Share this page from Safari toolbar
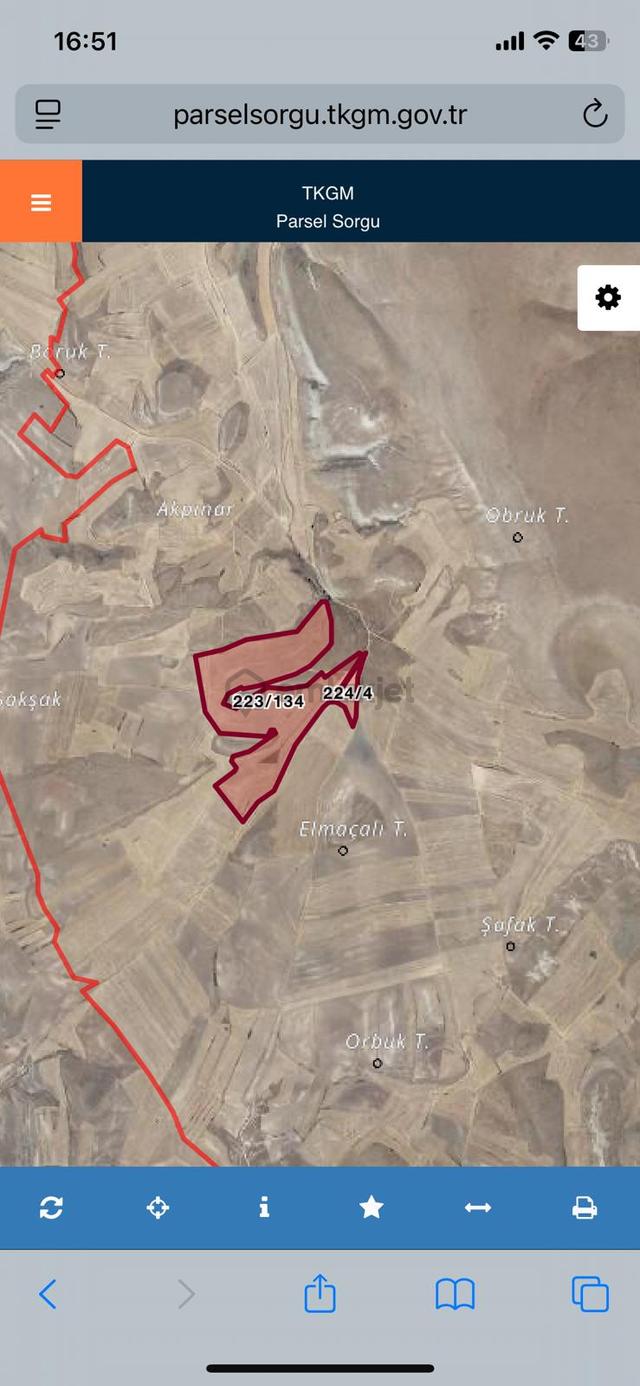640x1386 pixels. (x=320, y=1292)
